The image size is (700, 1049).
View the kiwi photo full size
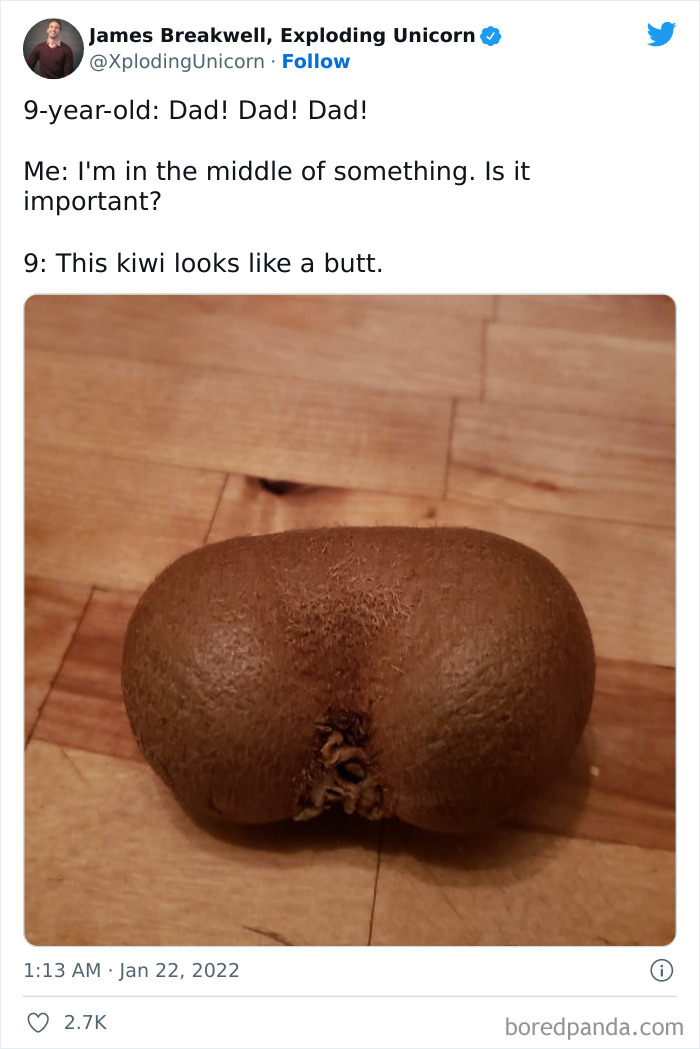pyautogui.click(x=350, y=620)
